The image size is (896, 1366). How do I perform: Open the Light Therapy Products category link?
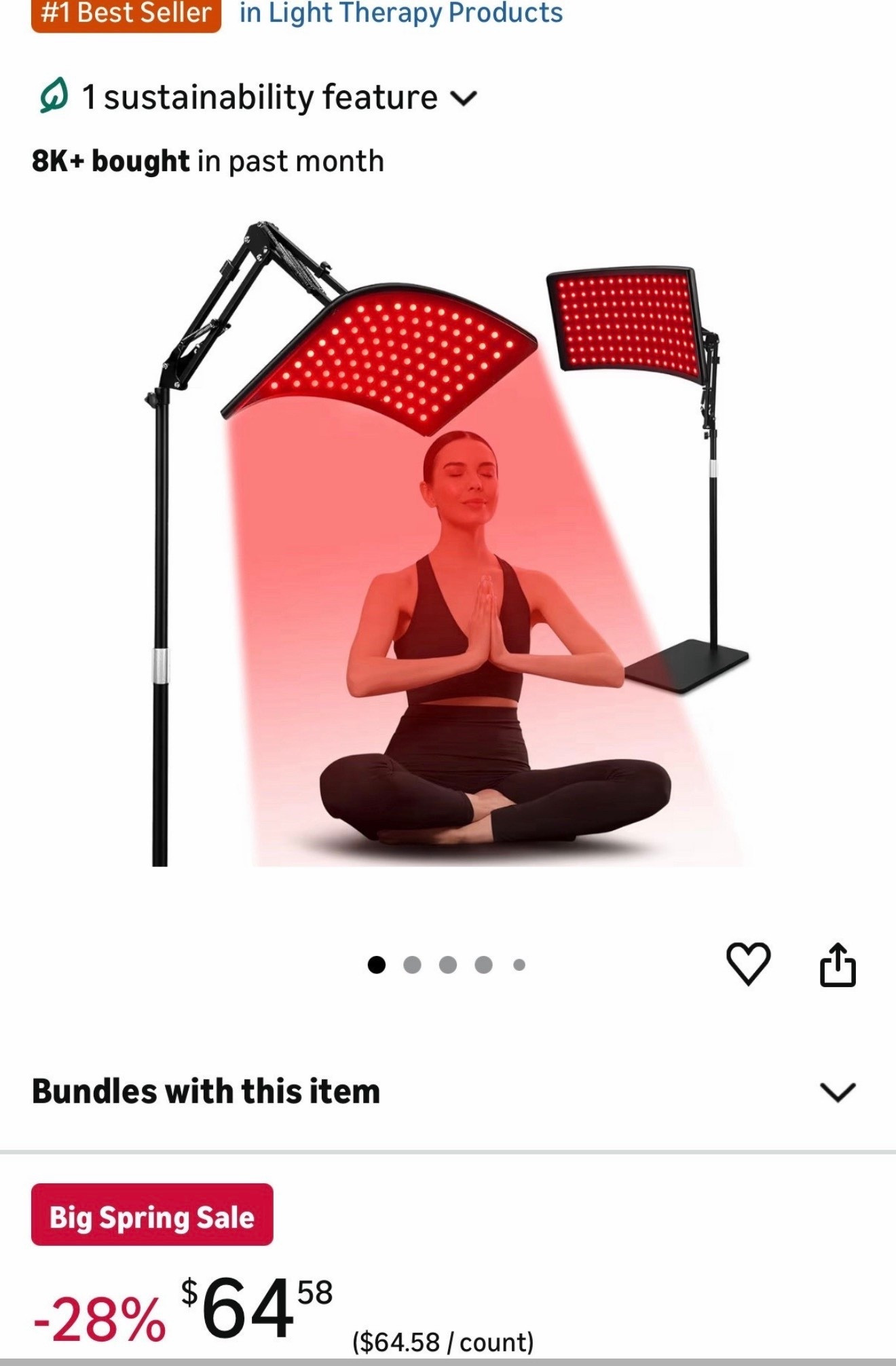[x=400, y=13]
